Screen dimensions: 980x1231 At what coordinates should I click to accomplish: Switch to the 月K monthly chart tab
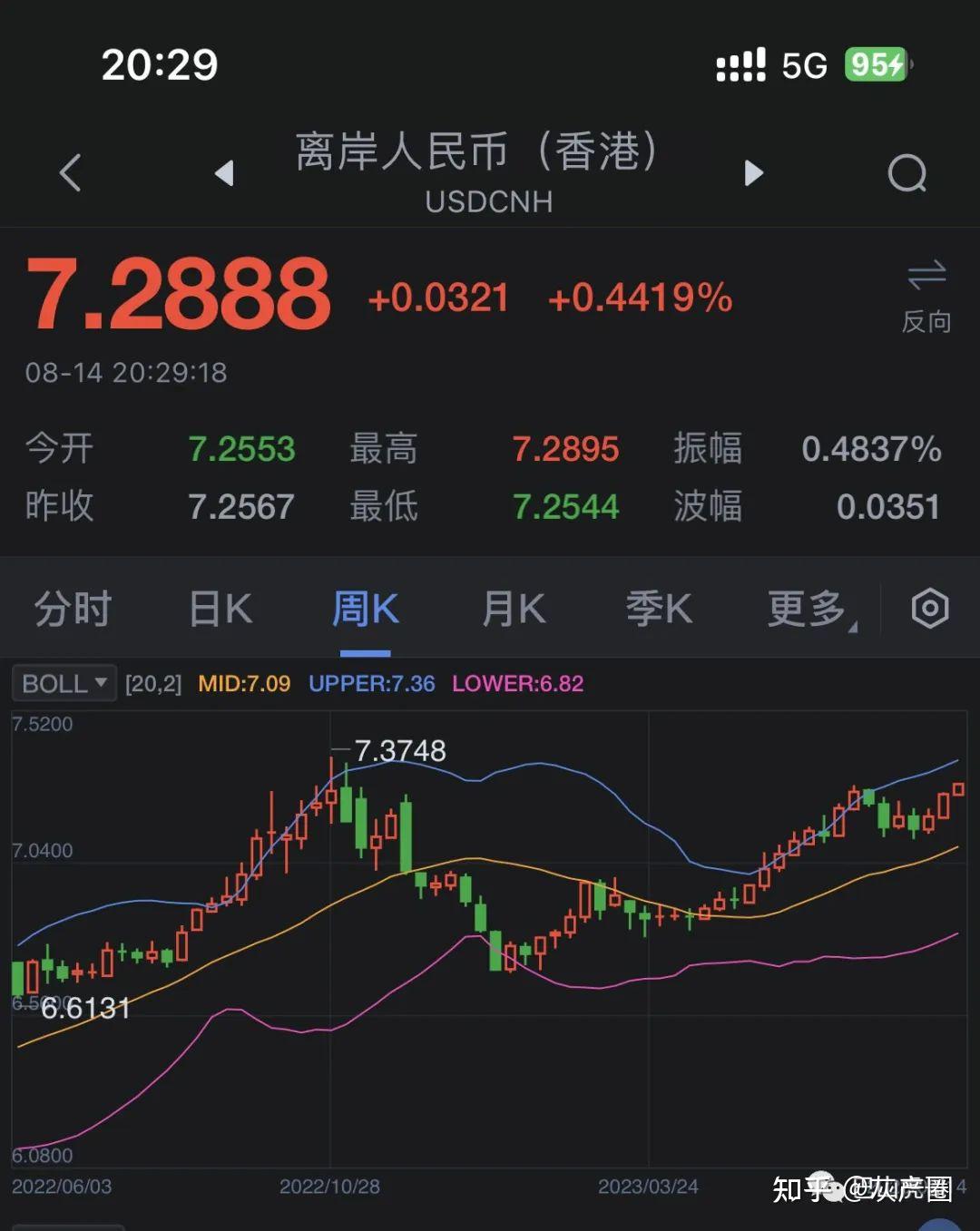pos(513,609)
